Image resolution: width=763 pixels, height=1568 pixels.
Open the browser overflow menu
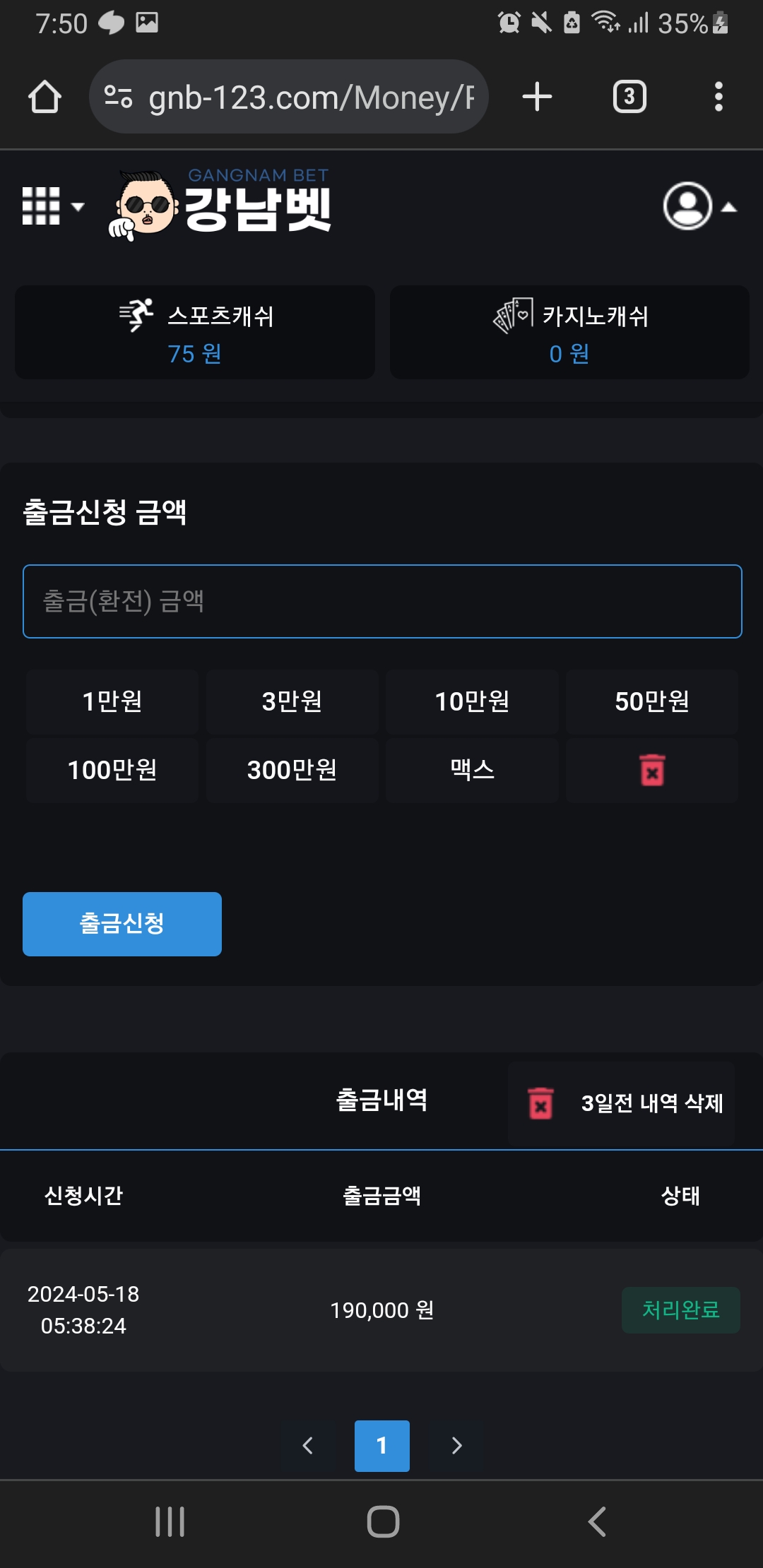point(718,97)
